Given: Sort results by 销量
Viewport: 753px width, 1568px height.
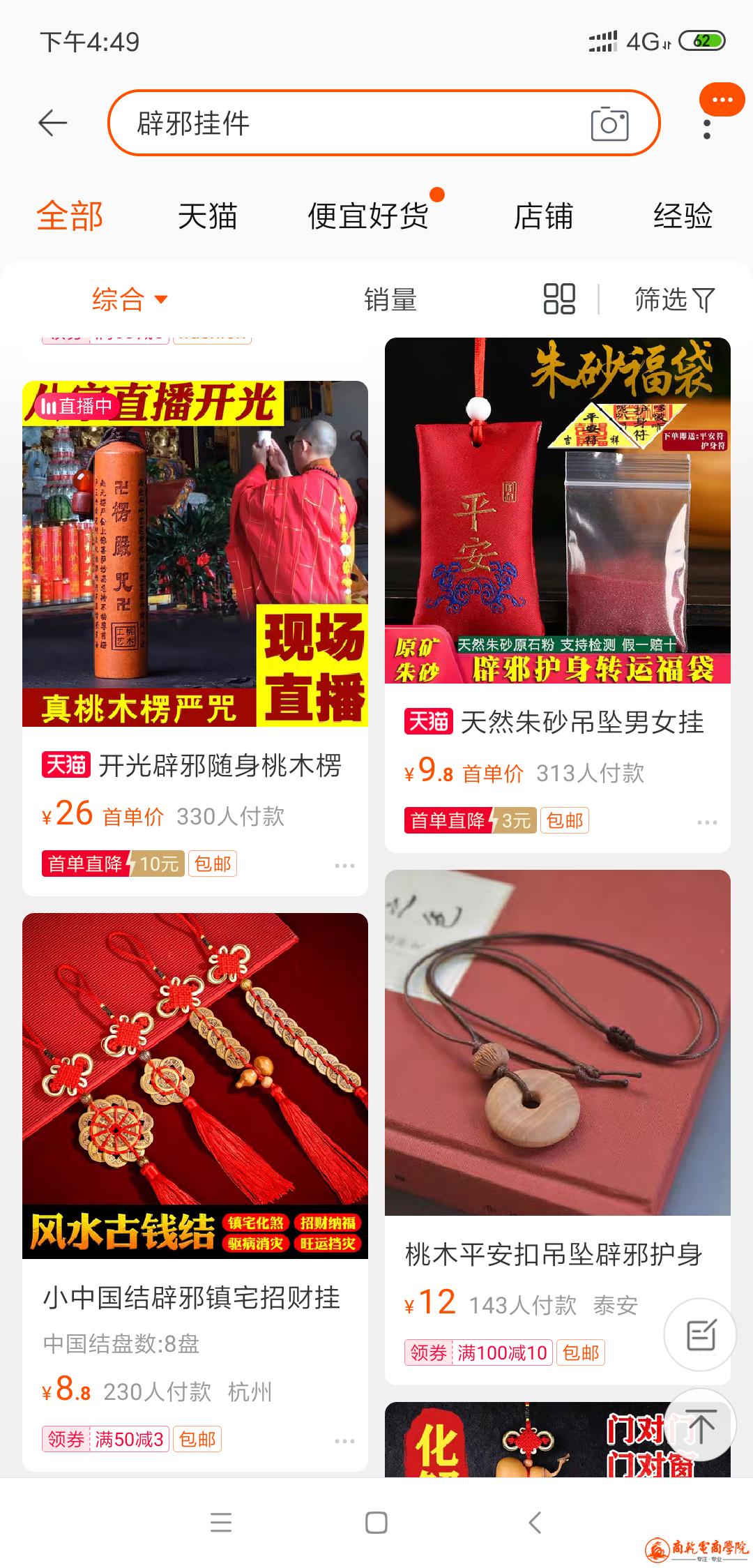Looking at the screenshot, I should pos(390,300).
